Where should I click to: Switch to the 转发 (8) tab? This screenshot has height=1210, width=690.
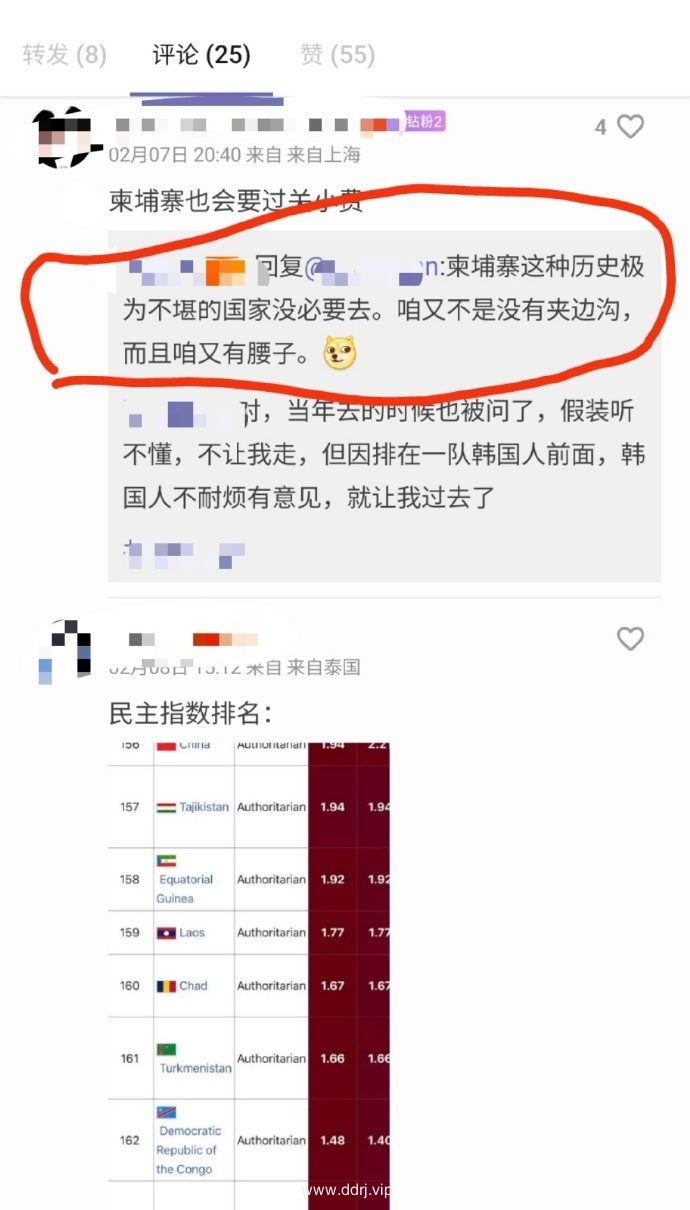click(x=64, y=54)
